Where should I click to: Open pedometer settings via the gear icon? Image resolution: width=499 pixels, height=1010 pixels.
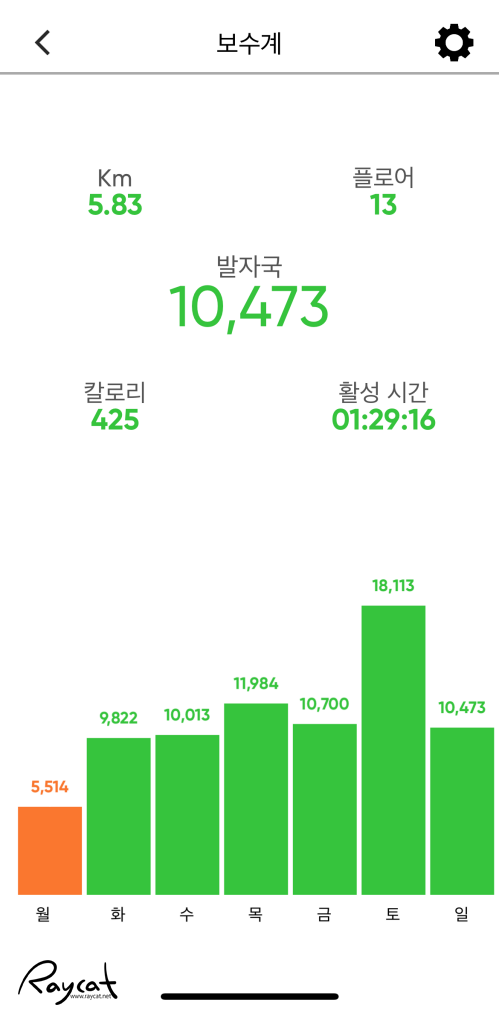coord(454,43)
